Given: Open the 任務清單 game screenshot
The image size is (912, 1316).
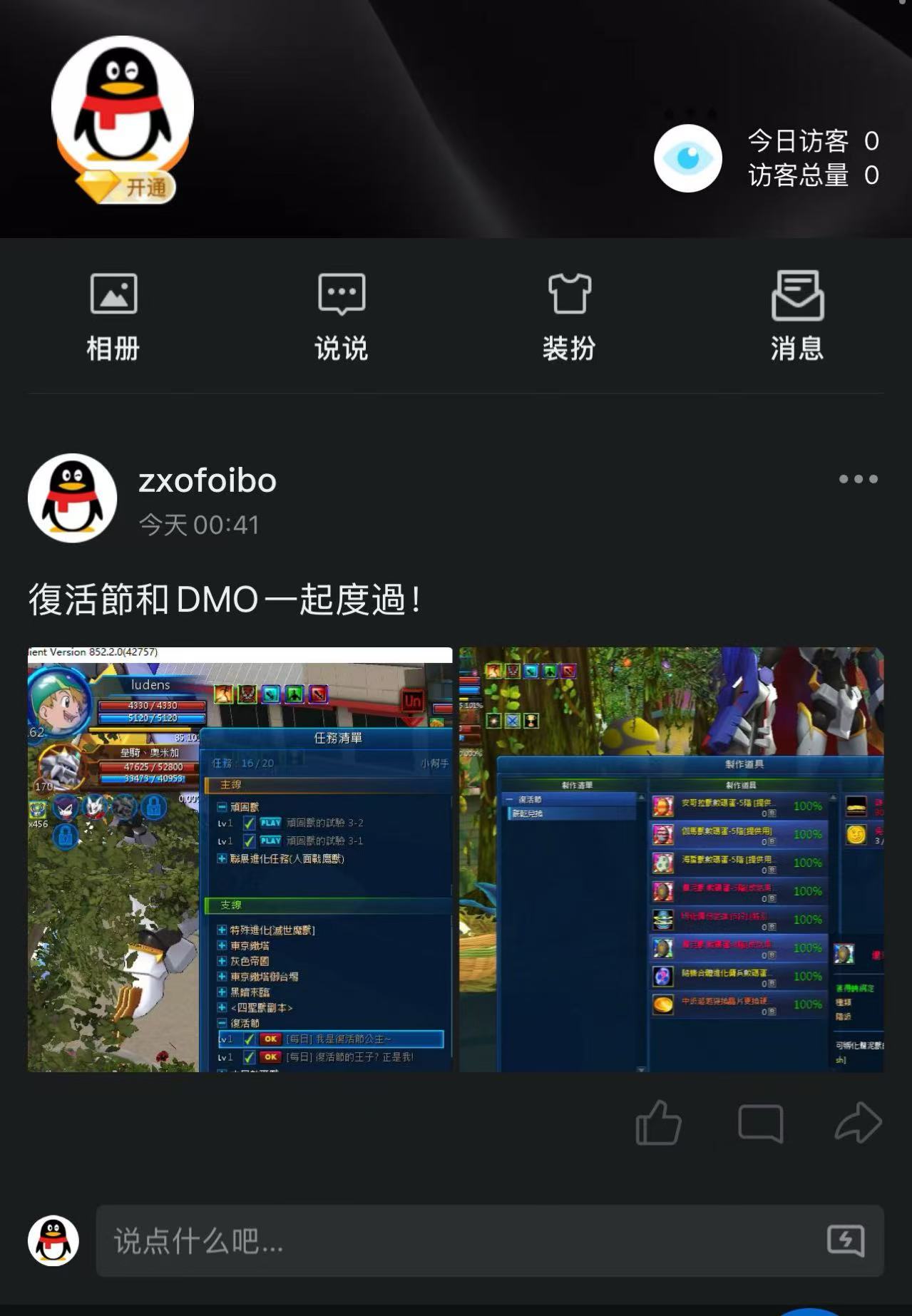Looking at the screenshot, I should tap(240, 859).
